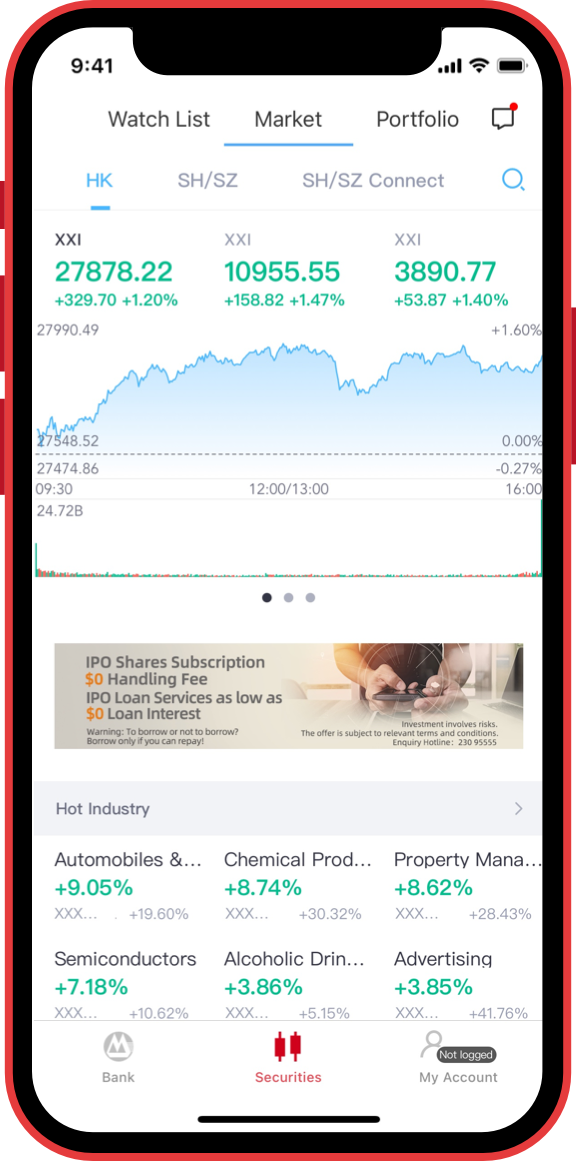Go to the Bank tab

click(118, 1057)
